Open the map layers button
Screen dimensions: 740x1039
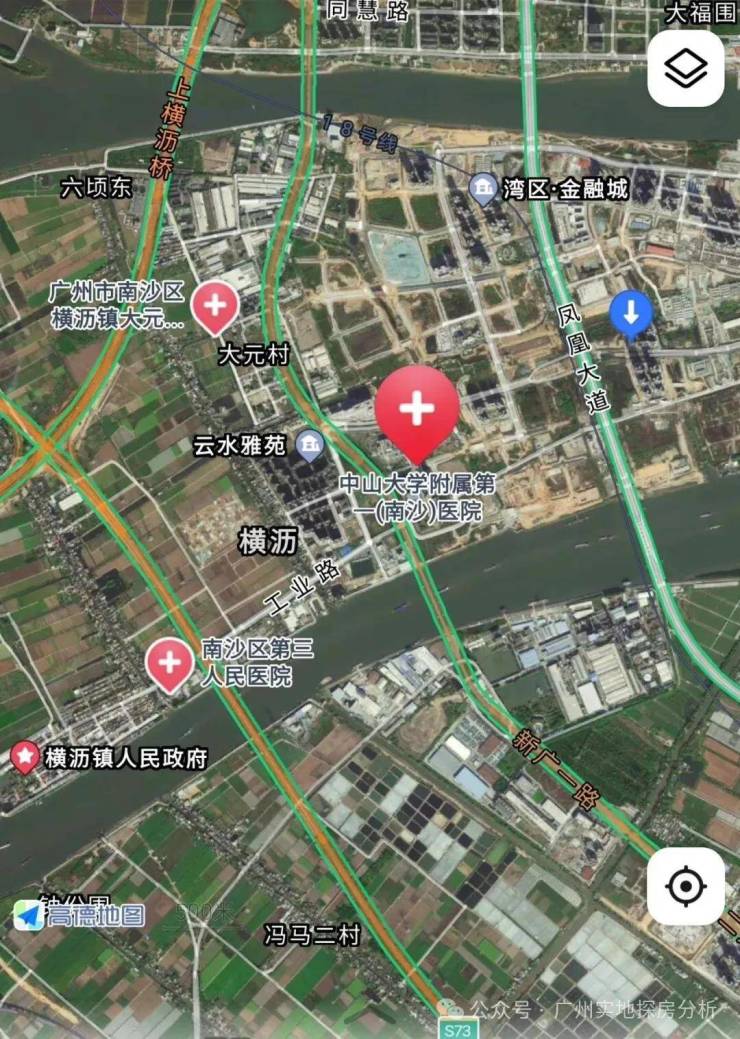coord(686,69)
